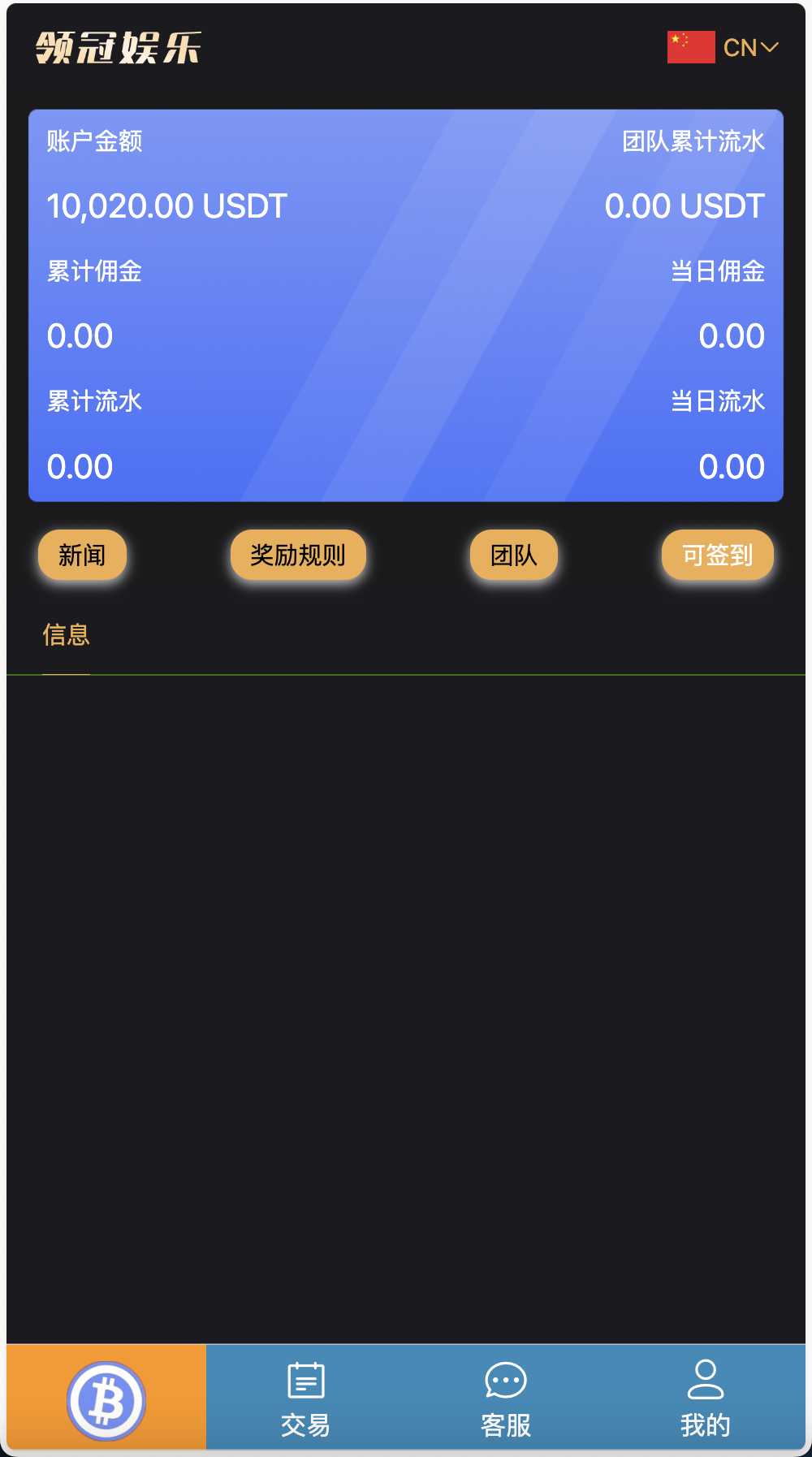The image size is (812, 1457).
Task: Open 新闻 news section
Action: 82,555
